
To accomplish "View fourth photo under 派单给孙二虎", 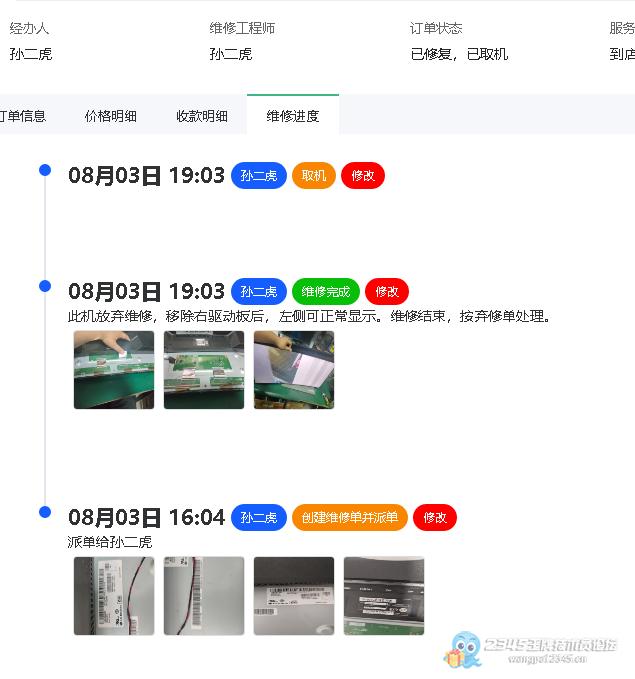I will click(384, 596).
